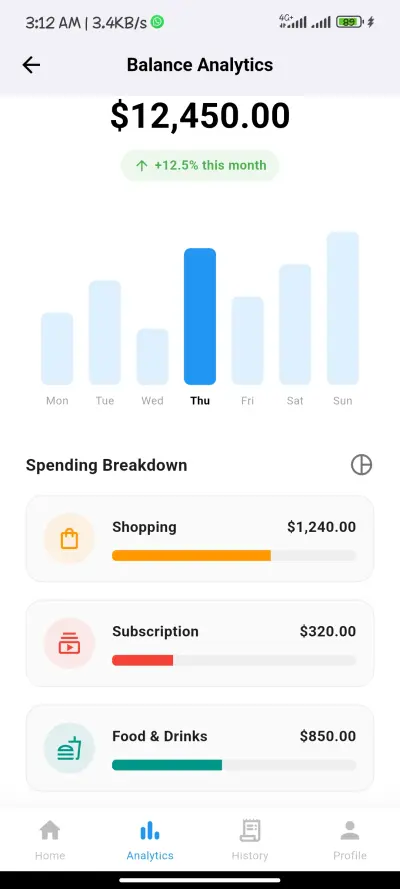
Task: Select the Fri bar in chart
Action: click(248, 341)
